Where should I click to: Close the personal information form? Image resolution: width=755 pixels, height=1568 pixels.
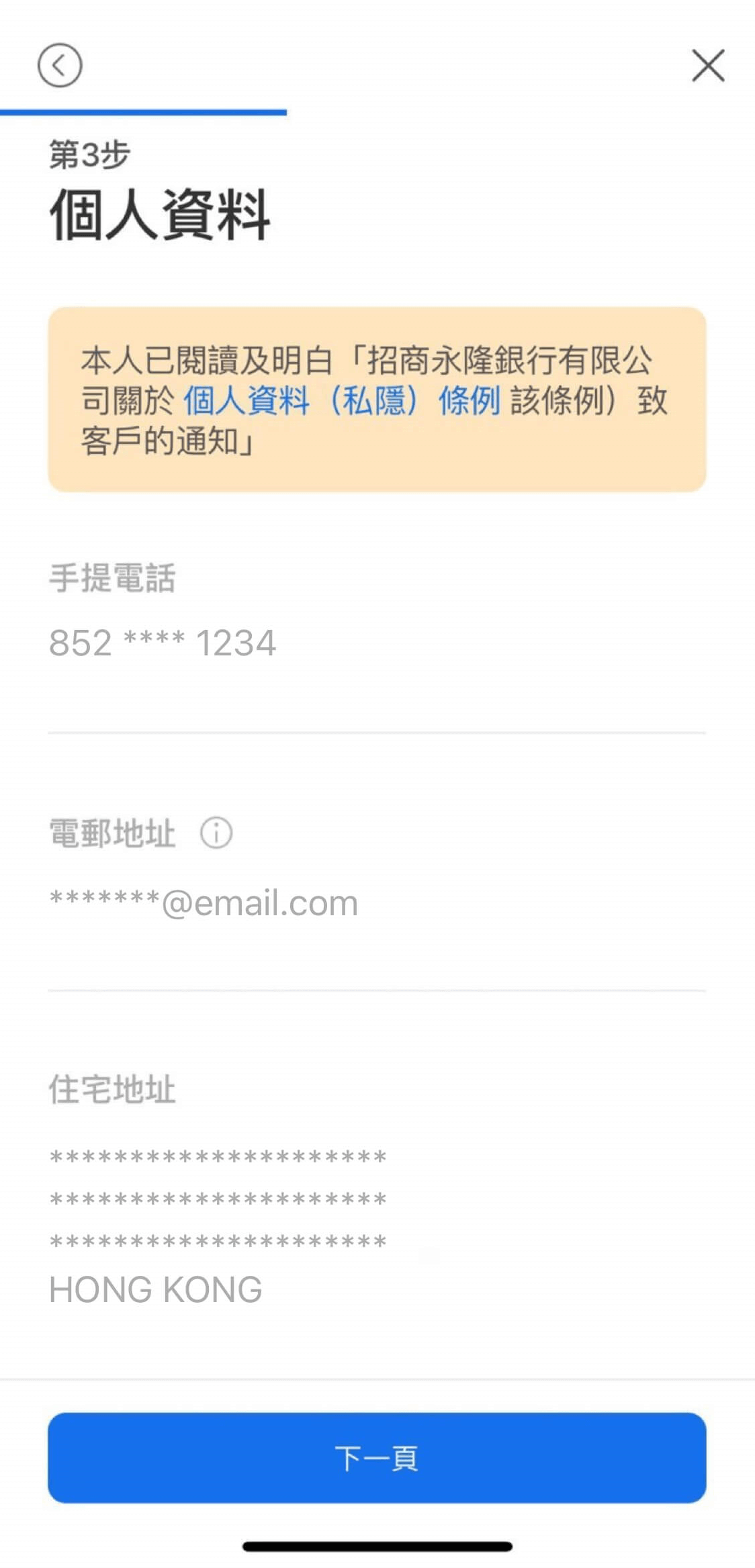708,65
